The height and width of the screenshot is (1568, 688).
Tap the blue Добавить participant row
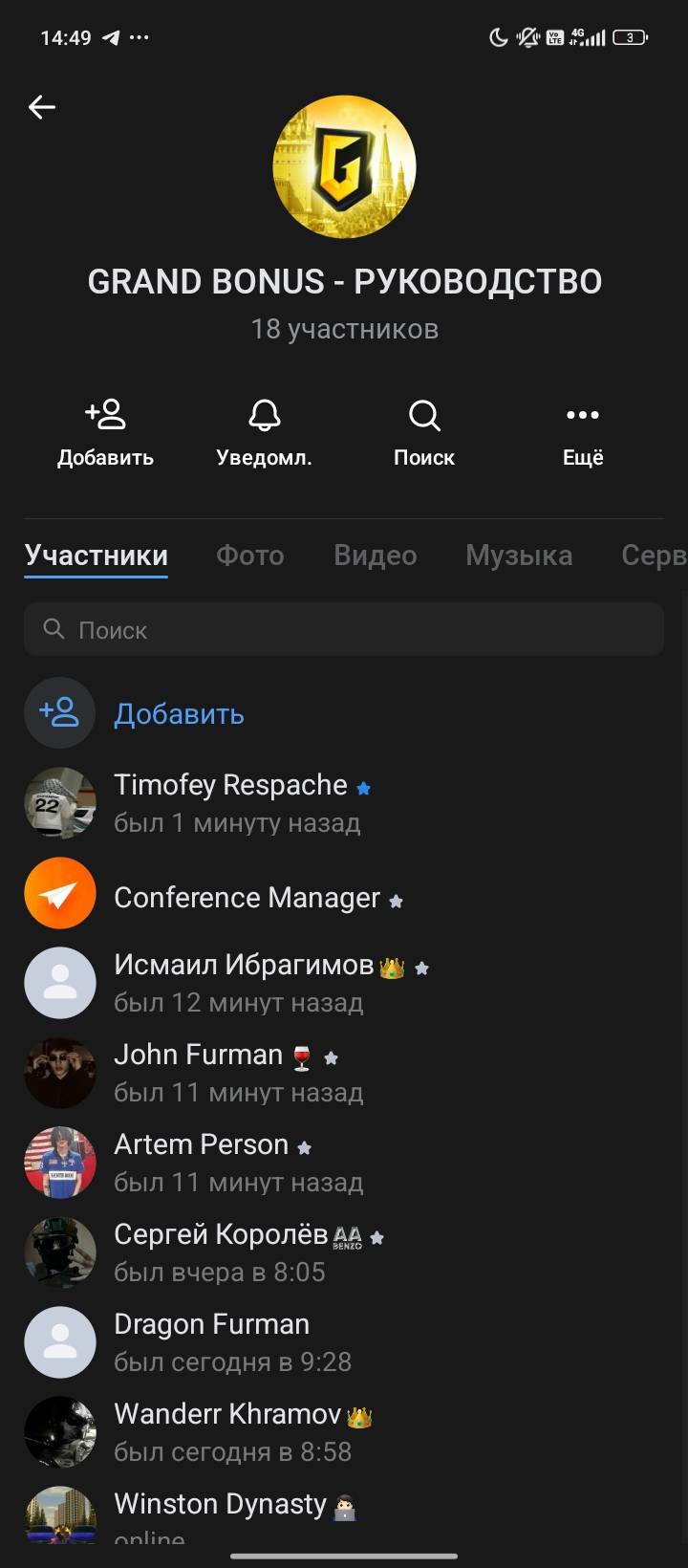pyautogui.click(x=179, y=714)
